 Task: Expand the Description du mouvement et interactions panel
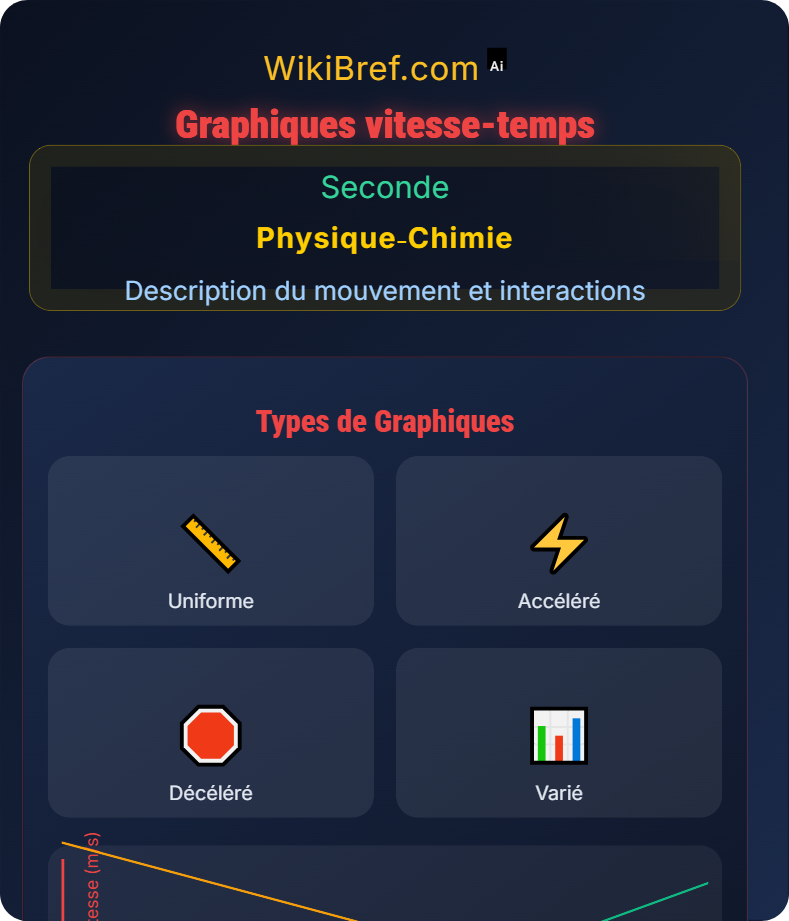385,291
